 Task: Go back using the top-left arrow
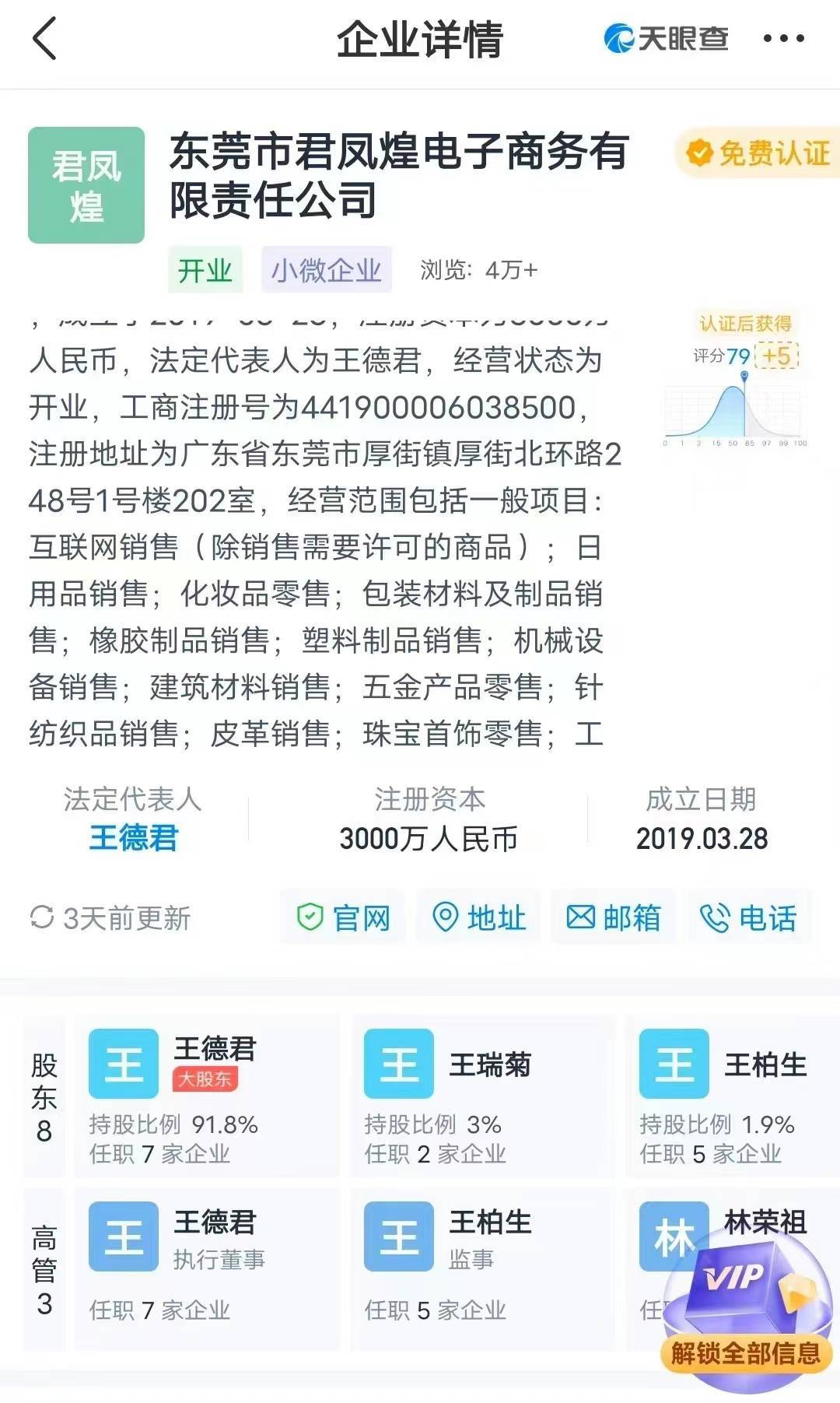45,39
